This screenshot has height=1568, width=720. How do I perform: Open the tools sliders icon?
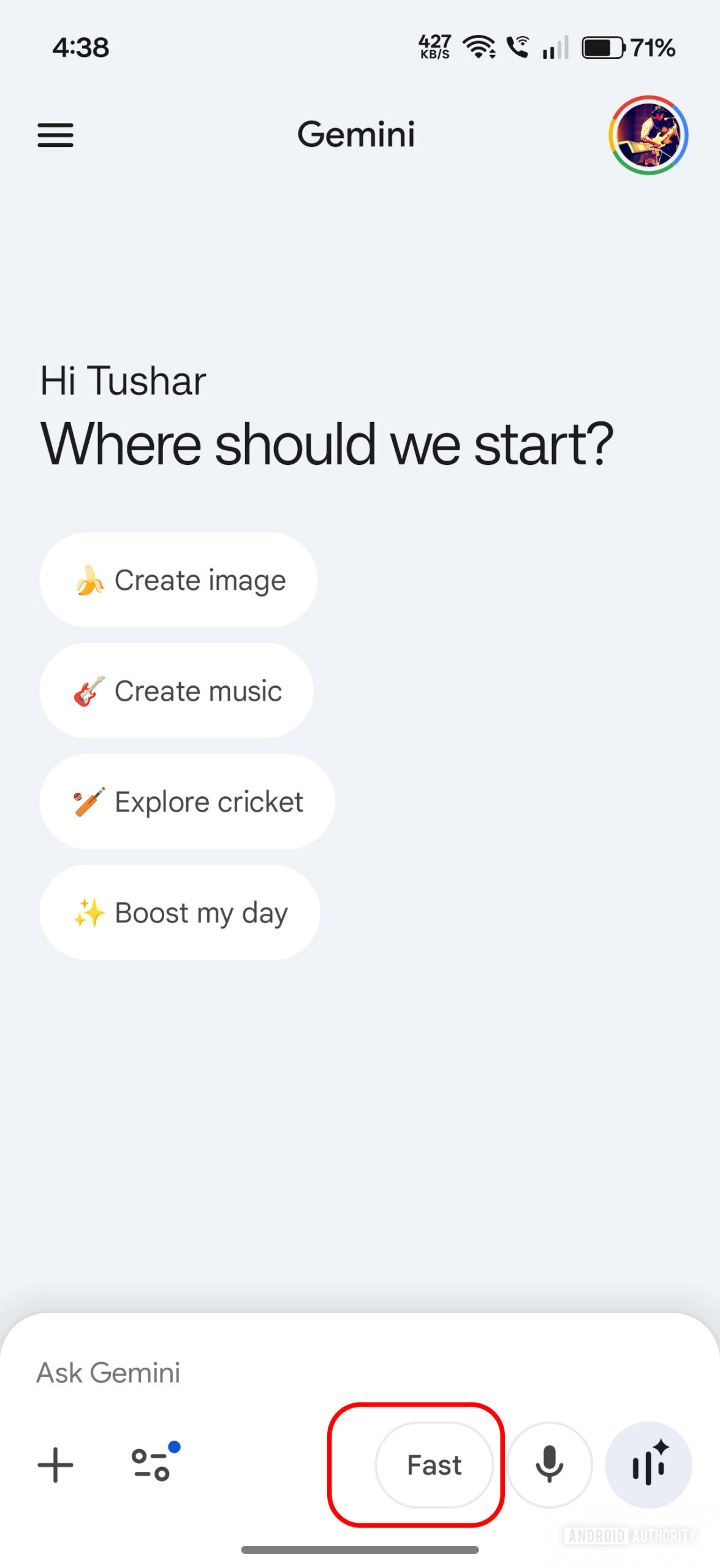151,1464
